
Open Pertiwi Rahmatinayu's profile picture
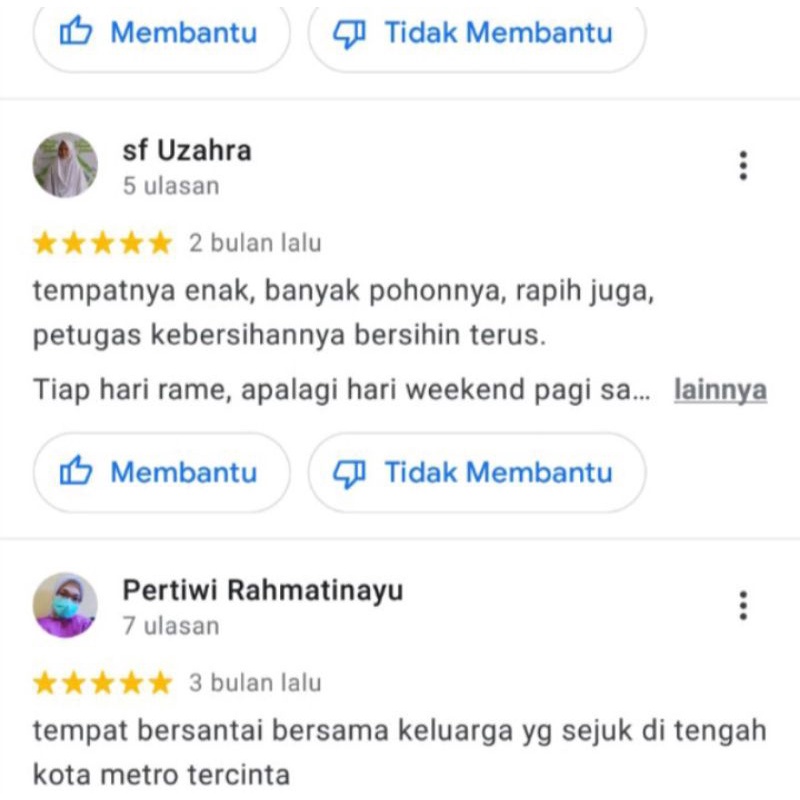pos(65,605)
